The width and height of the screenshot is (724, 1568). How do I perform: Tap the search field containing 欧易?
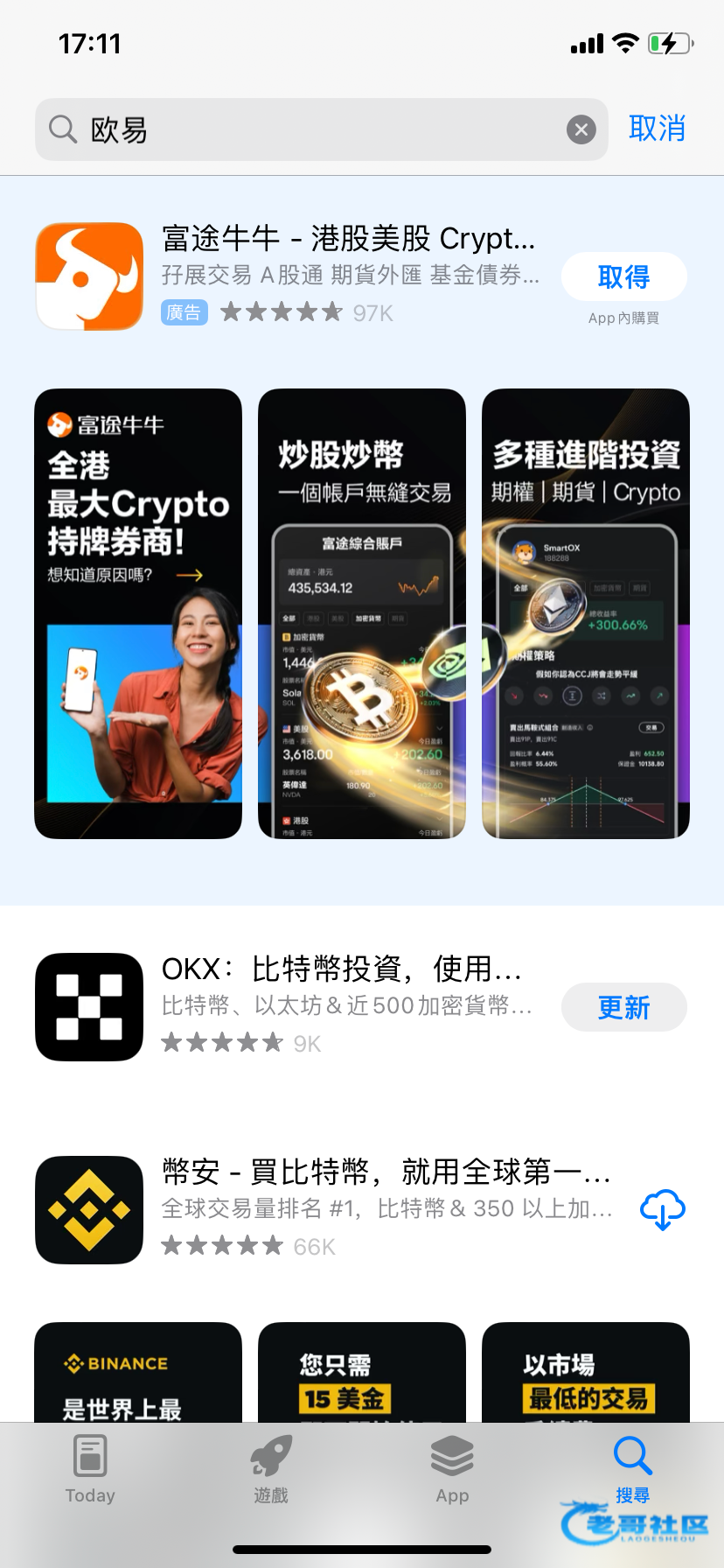306,129
